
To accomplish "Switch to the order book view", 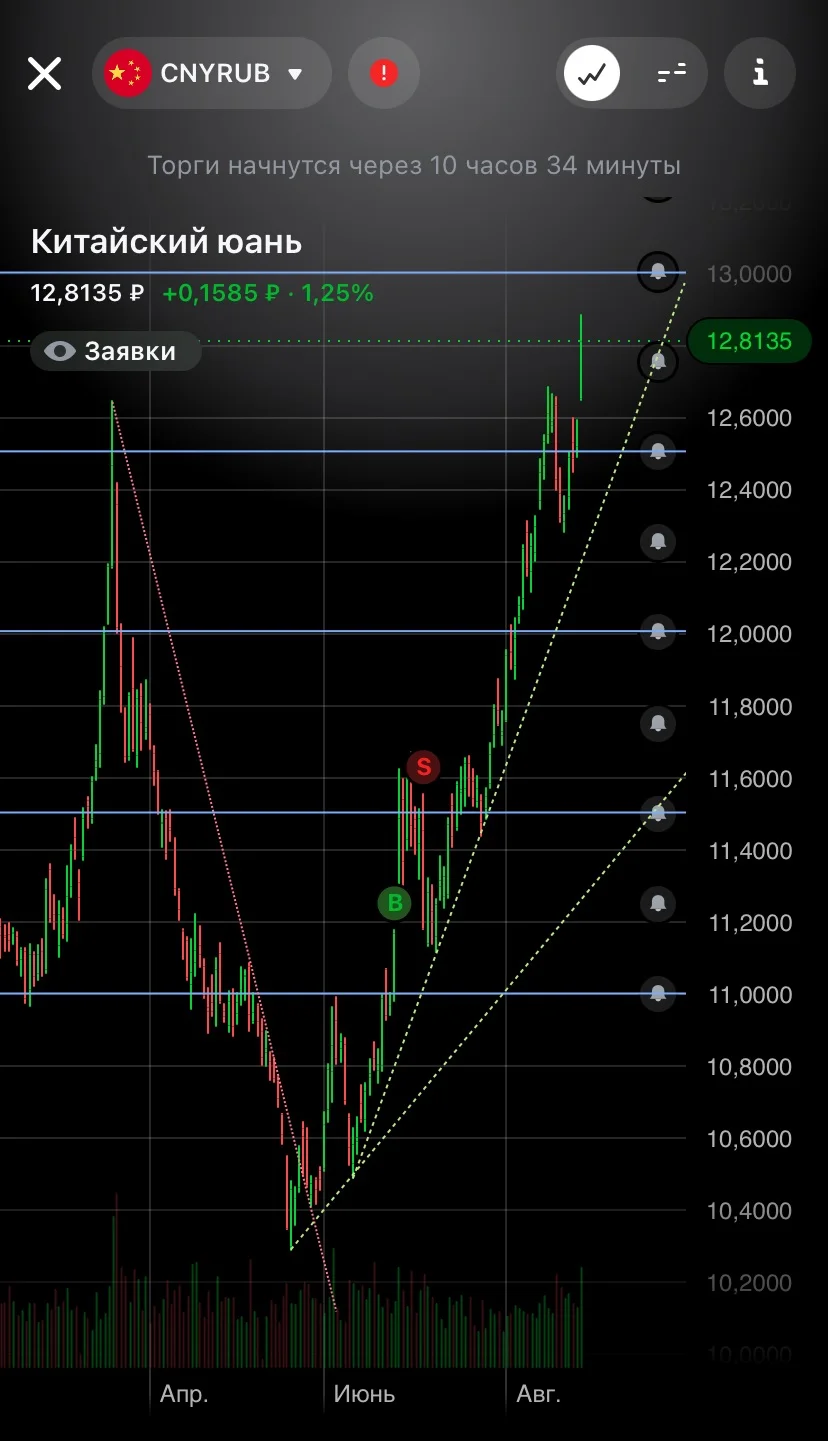I will tap(672, 73).
